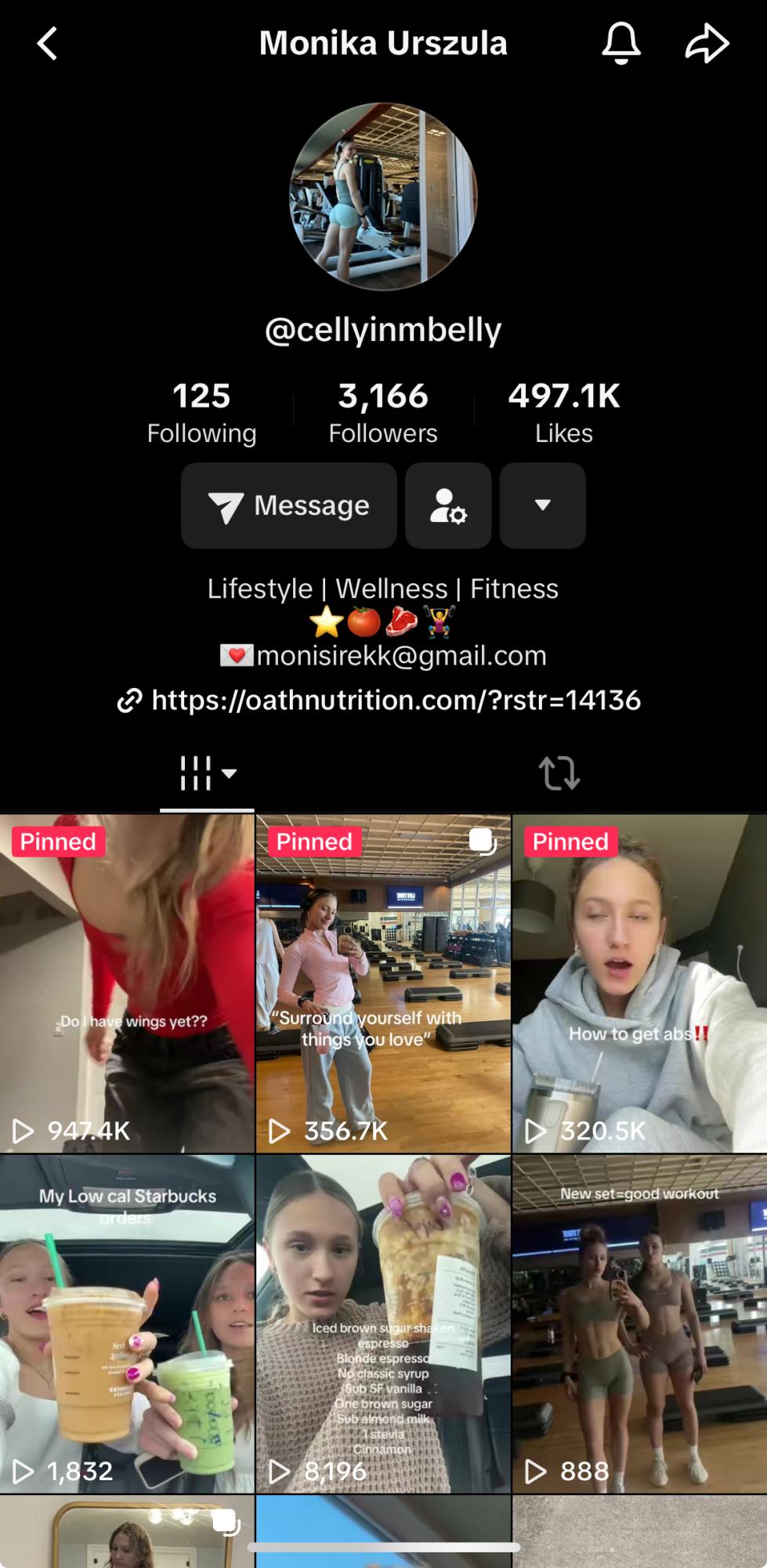Play the pinned 'Do I have wings yet??' video
The height and width of the screenshot is (1568, 767).
click(x=127, y=983)
